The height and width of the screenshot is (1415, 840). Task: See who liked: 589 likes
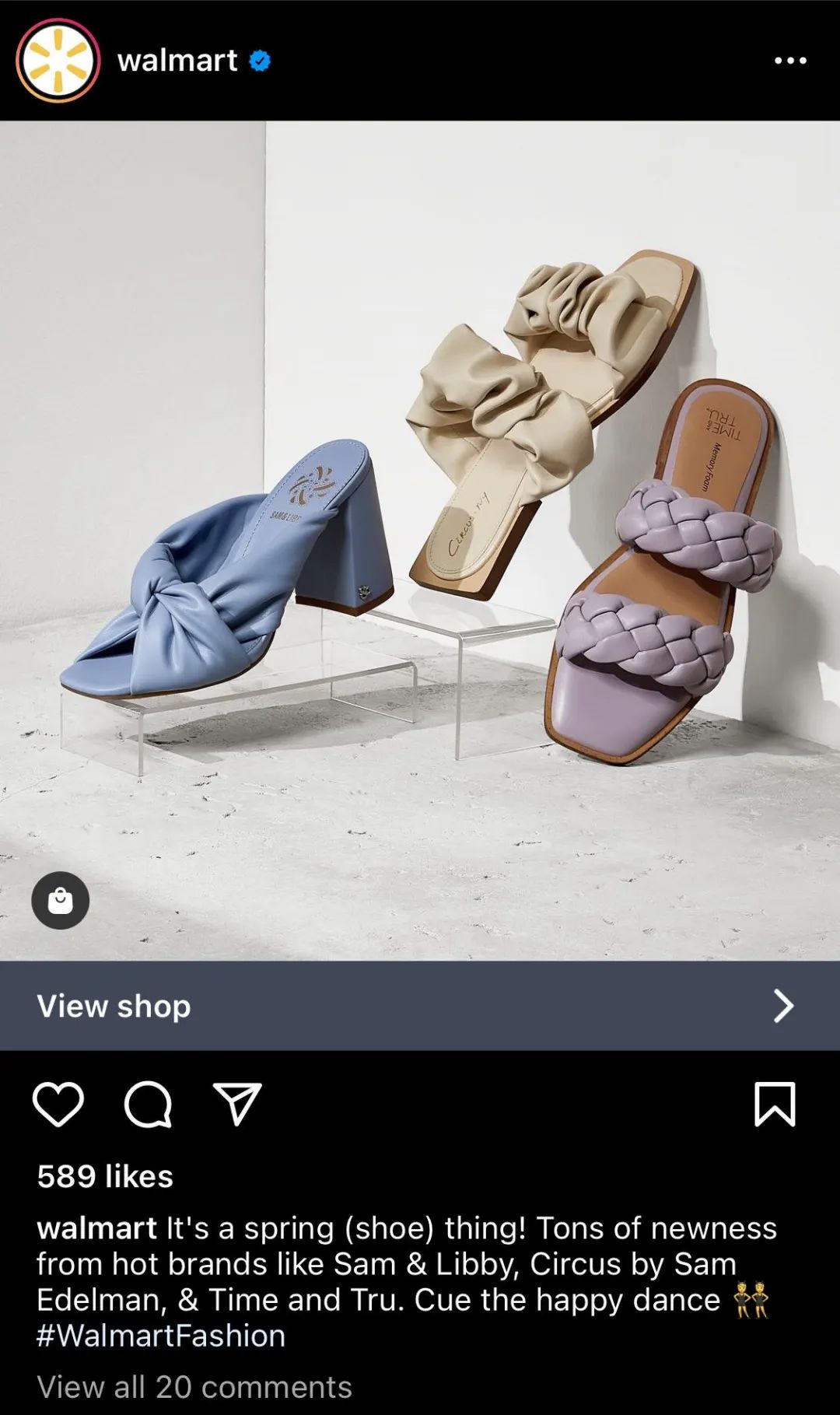(105, 1176)
